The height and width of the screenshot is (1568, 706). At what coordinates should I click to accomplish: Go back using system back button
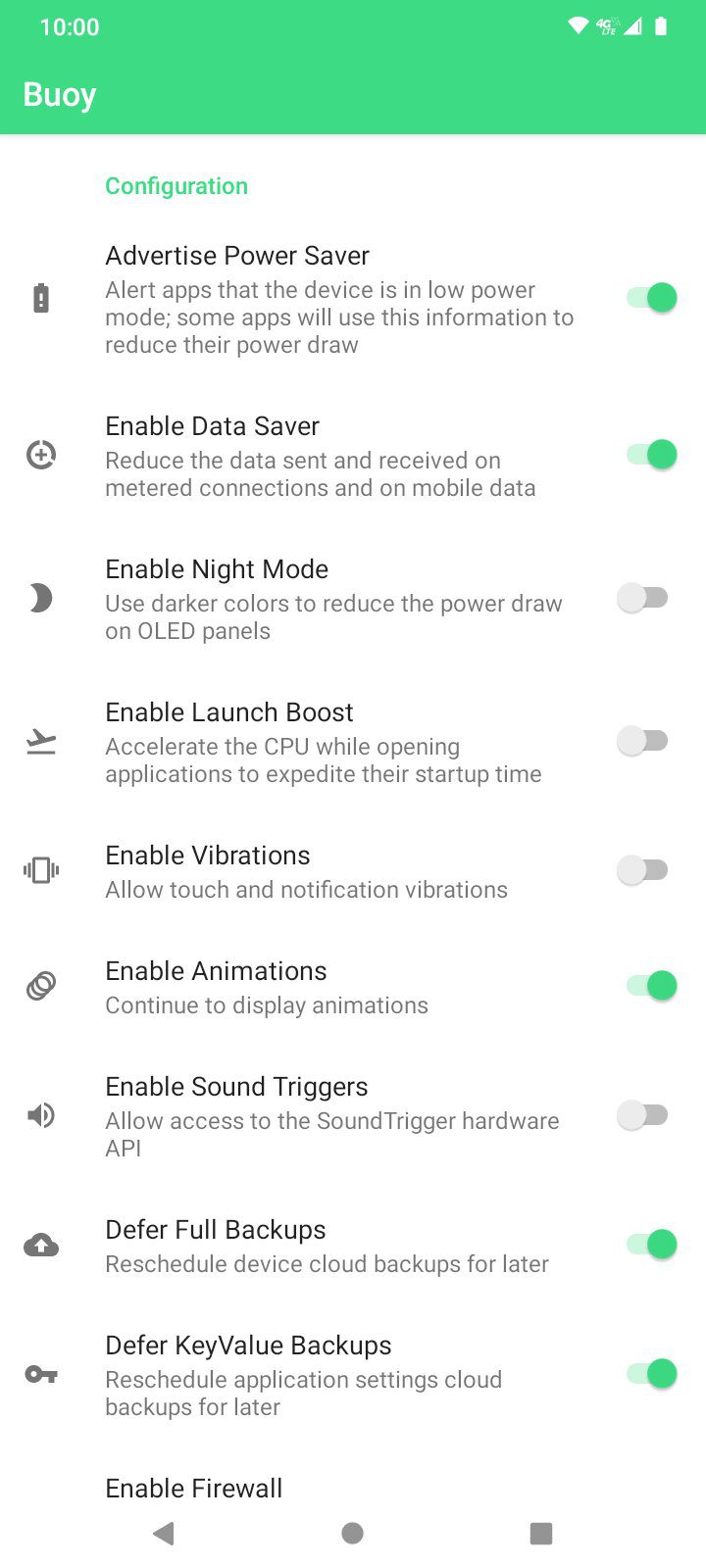164,1534
